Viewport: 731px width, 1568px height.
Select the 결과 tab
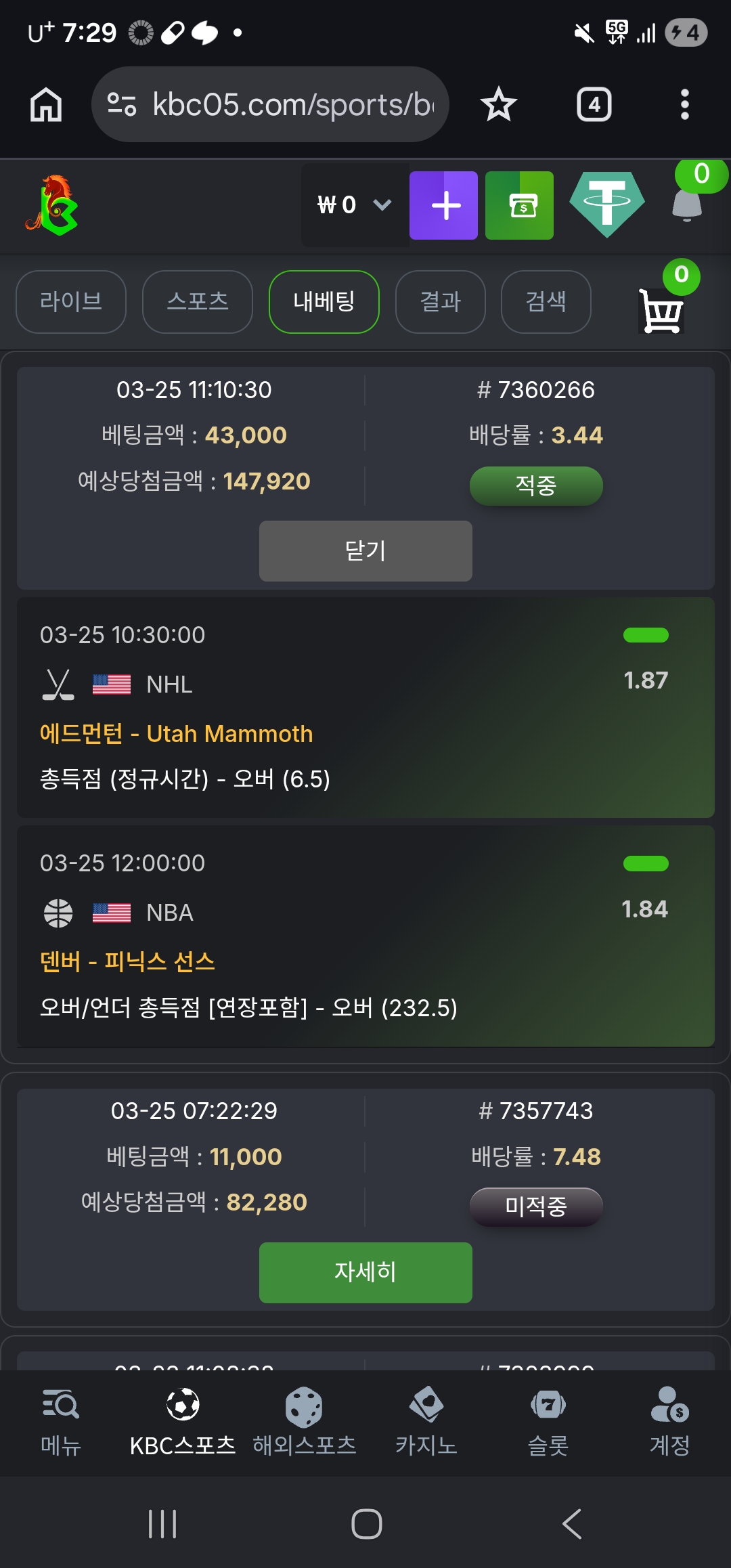point(441,302)
